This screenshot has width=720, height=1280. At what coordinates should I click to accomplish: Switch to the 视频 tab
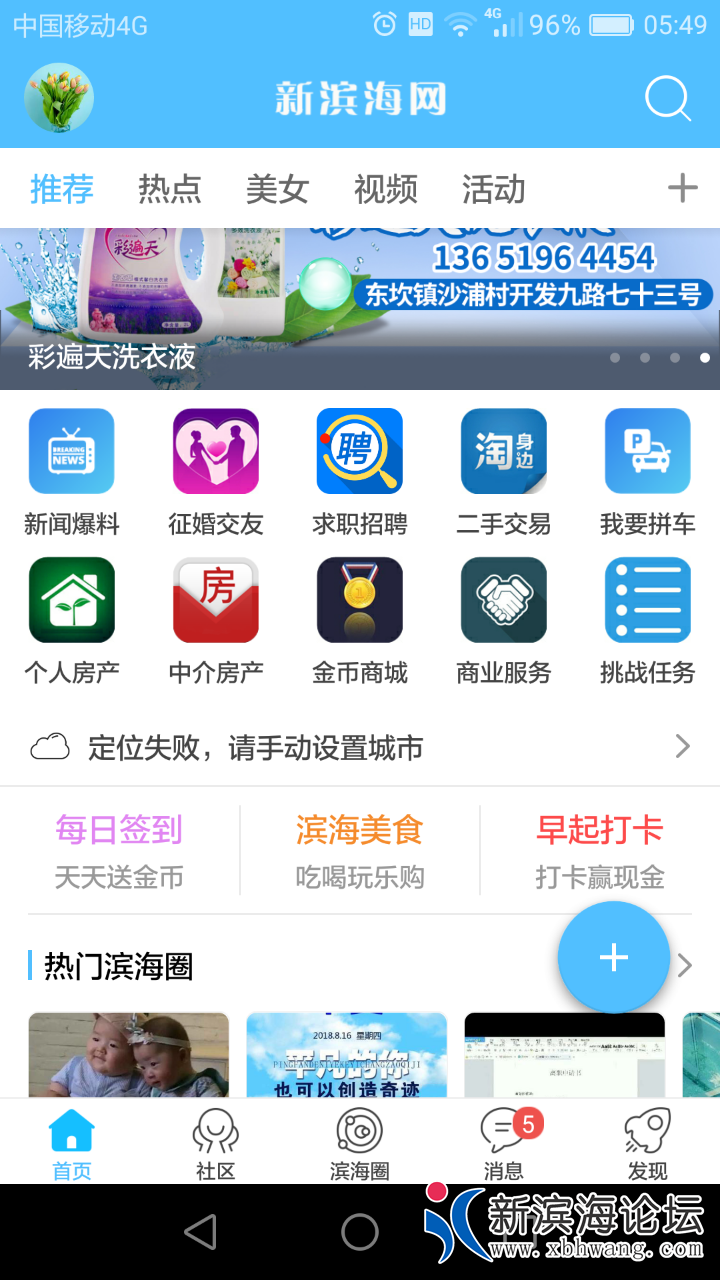385,189
